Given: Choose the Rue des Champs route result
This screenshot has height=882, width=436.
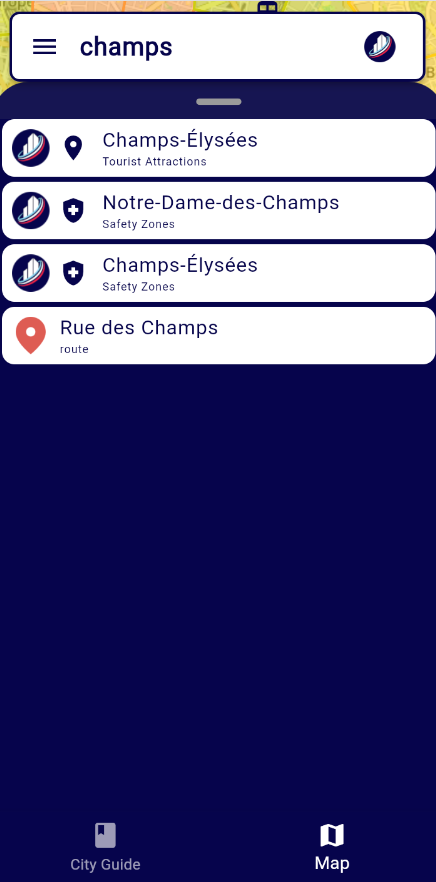Looking at the screenshot, I should (218, 335).
